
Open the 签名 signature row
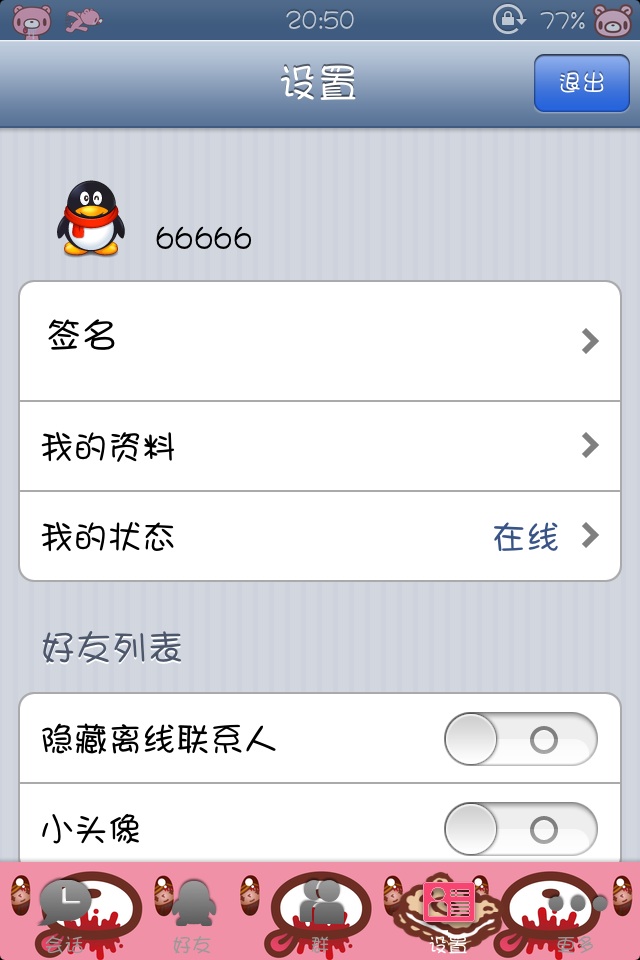pyautogui.click(x=320, y=341)
